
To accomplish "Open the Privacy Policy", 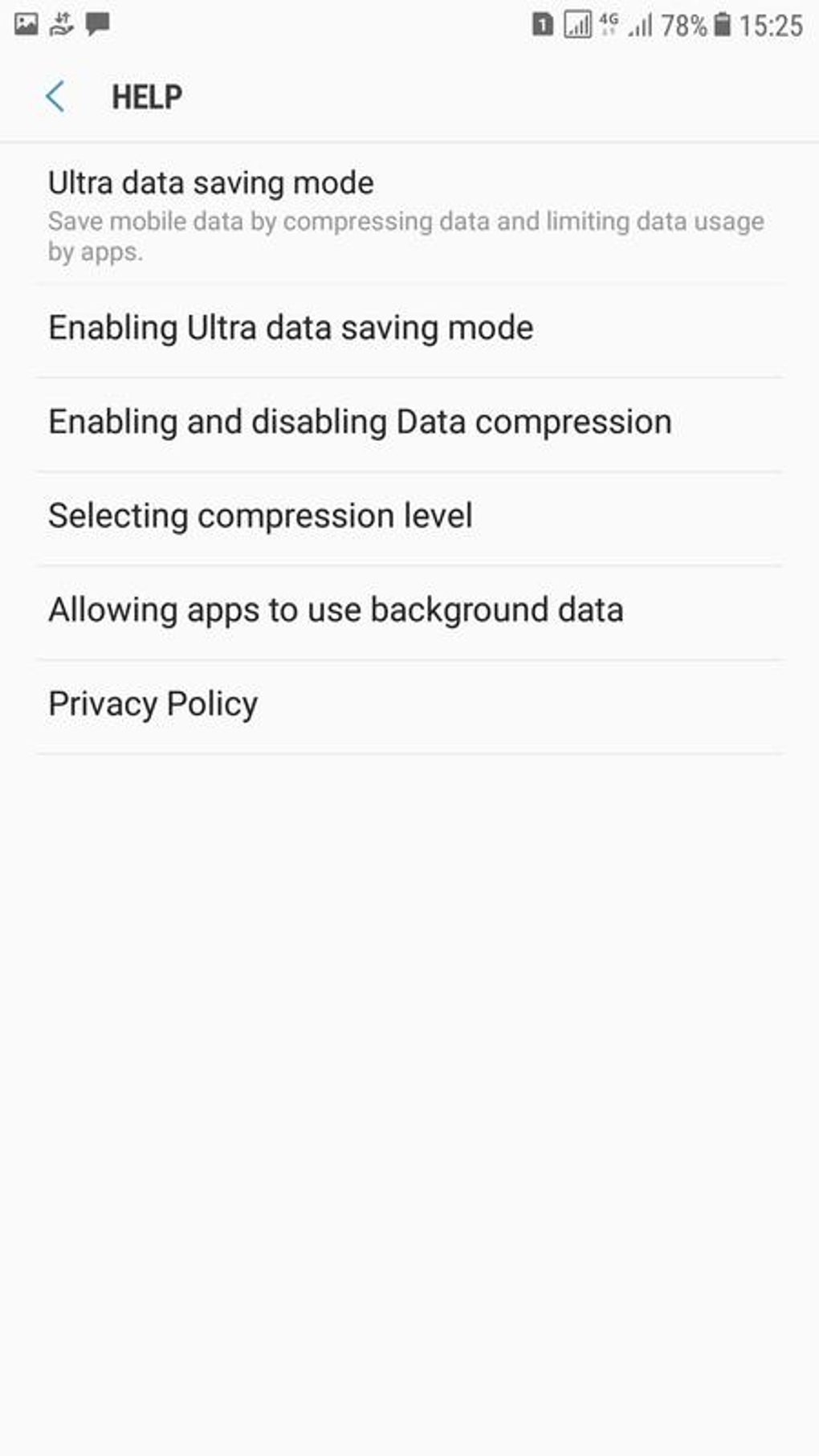I will (x=409, y=706).
